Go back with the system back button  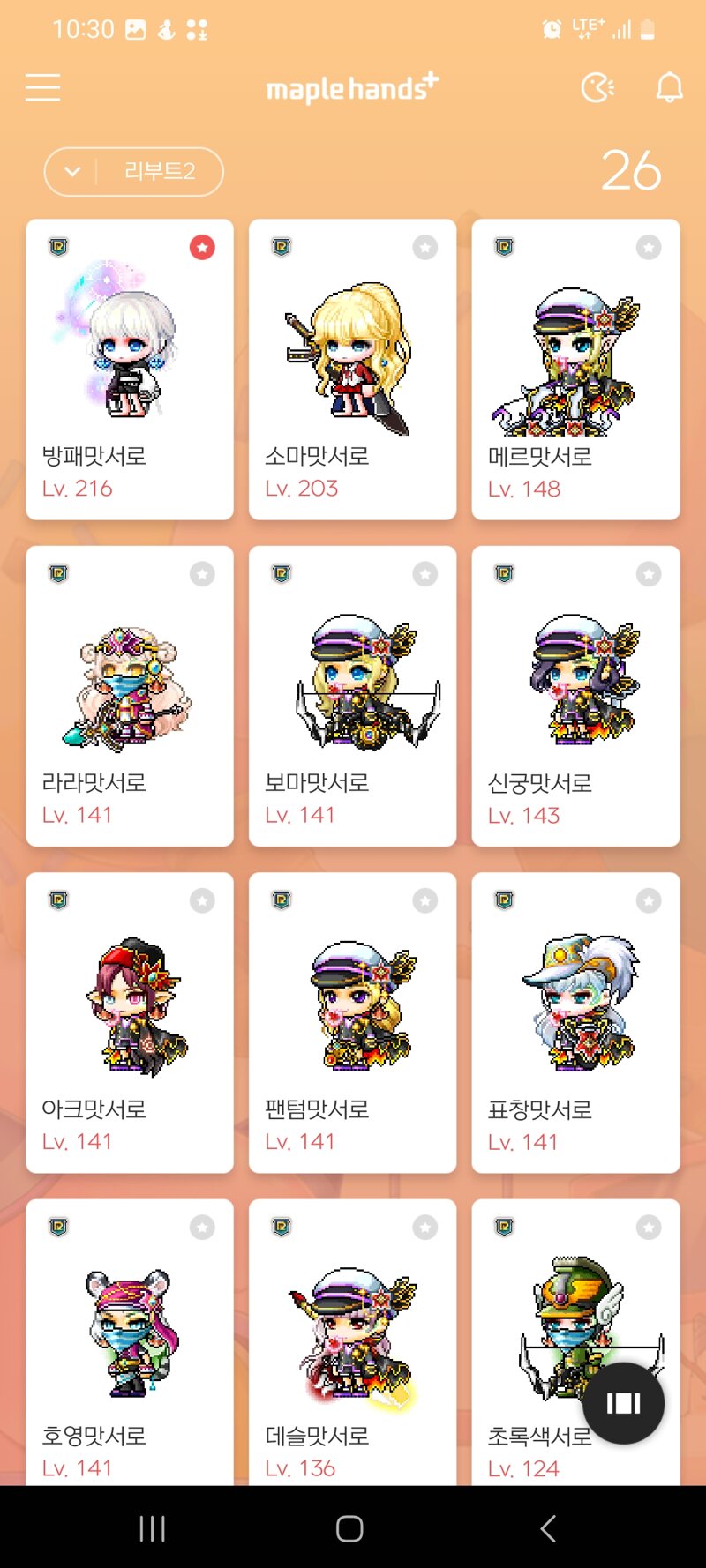[548, 1528]
